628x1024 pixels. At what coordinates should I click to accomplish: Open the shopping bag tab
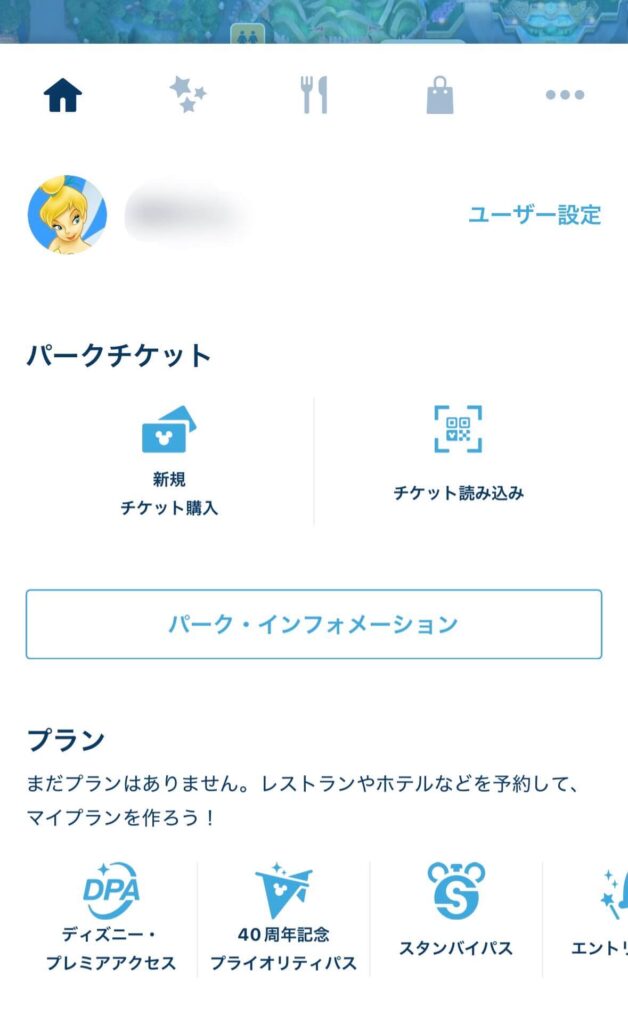pyautogui.click(x=439, y=95)
